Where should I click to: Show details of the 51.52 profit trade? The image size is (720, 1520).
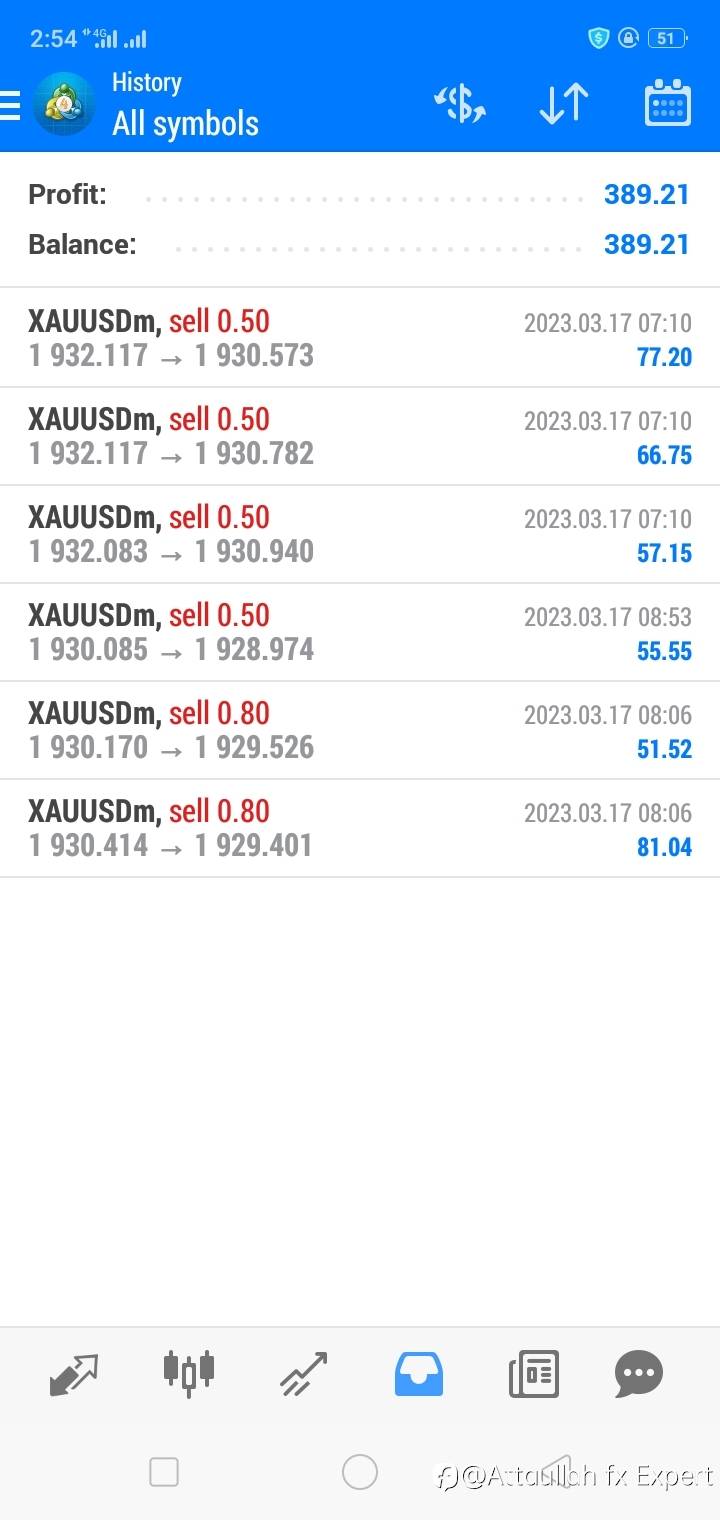click(x=360, y=730)
